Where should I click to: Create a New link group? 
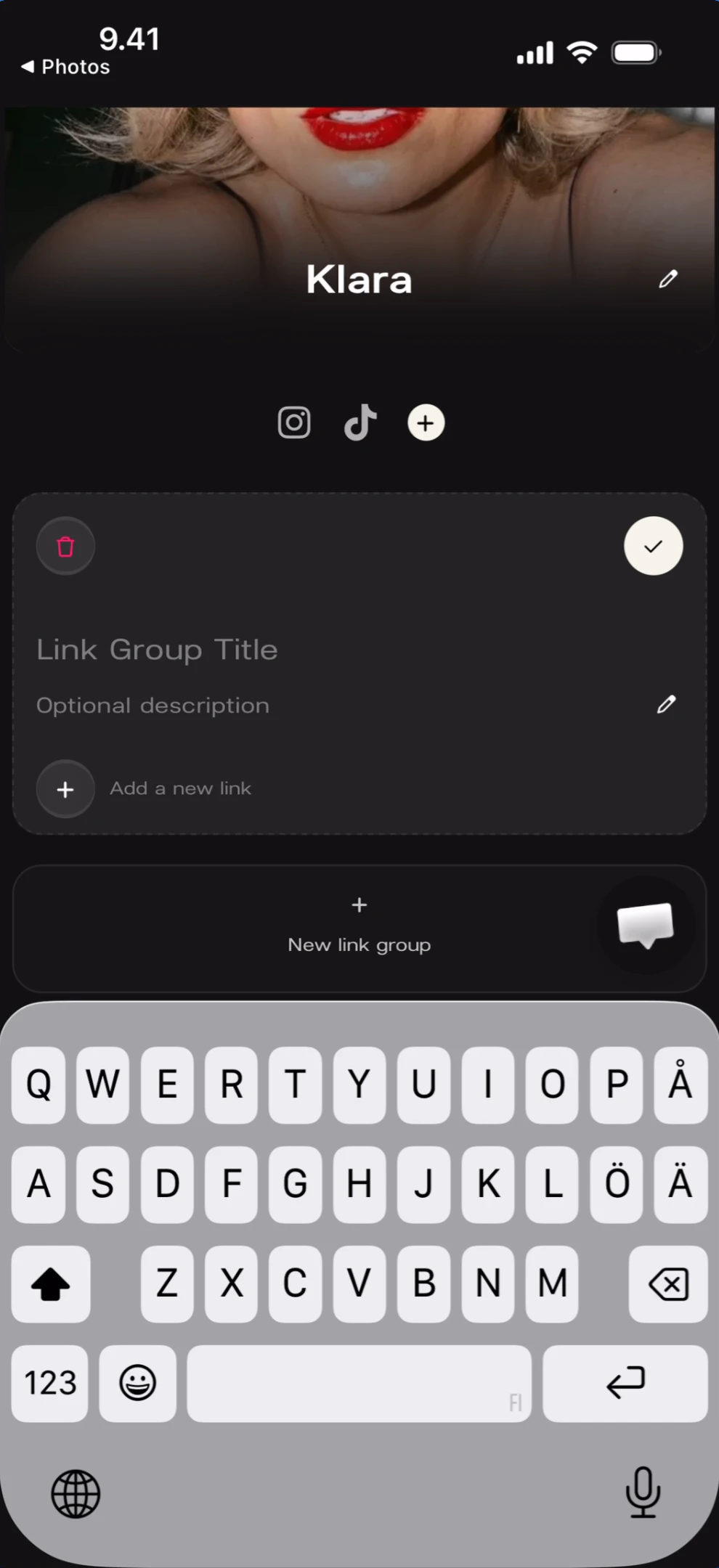click(x=359, y=927)
